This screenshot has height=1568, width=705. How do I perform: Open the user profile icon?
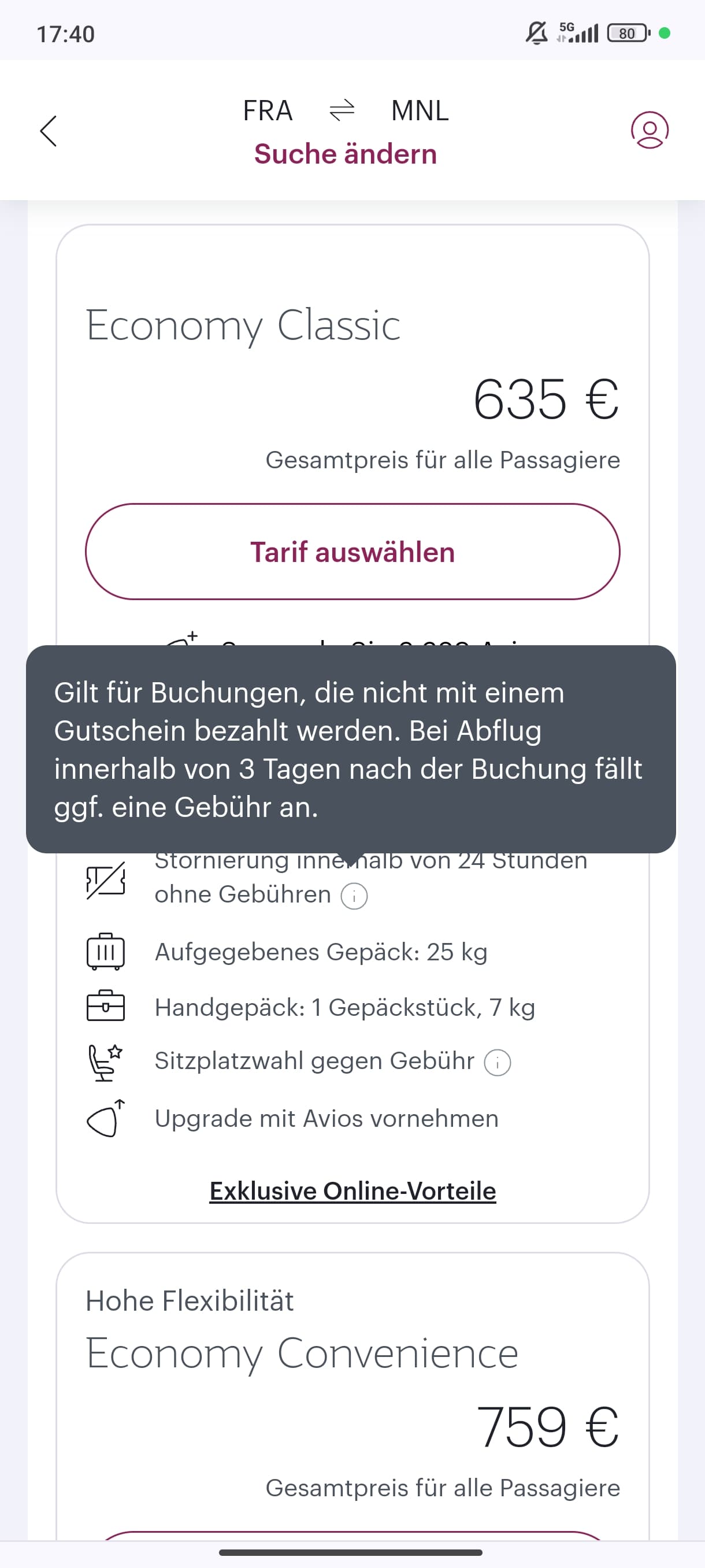pos(650,130)
